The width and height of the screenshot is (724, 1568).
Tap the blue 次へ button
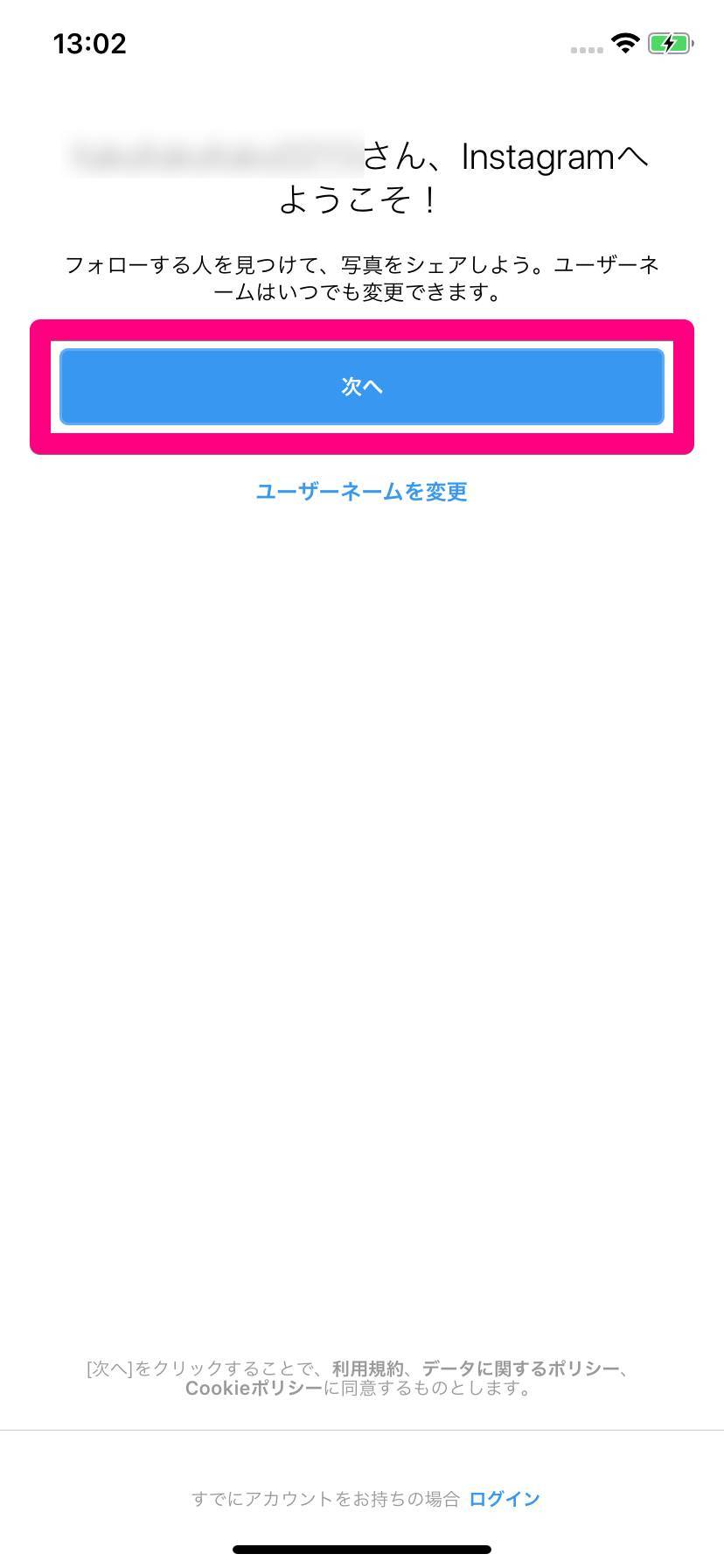[x=362, y=387]
